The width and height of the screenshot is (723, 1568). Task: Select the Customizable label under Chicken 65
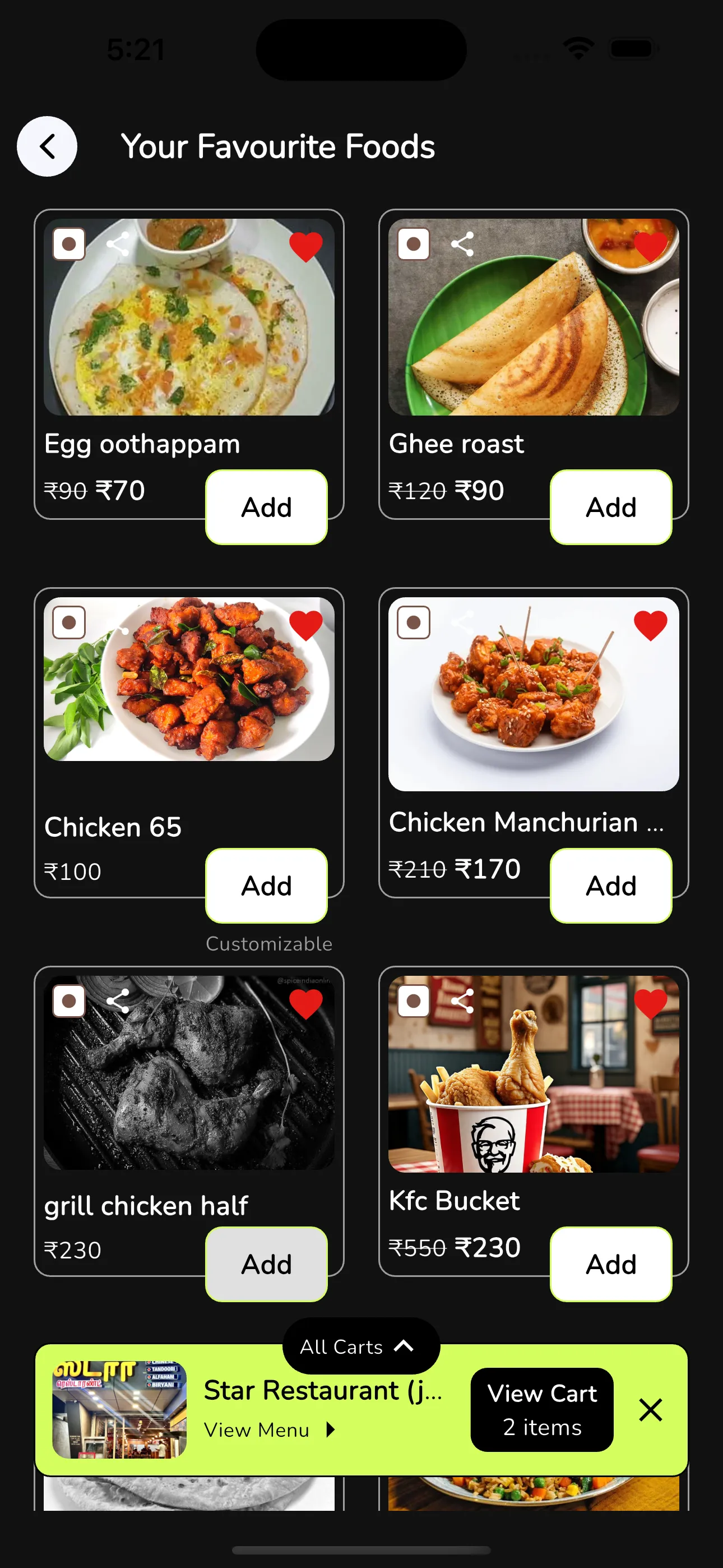(268, 943)
